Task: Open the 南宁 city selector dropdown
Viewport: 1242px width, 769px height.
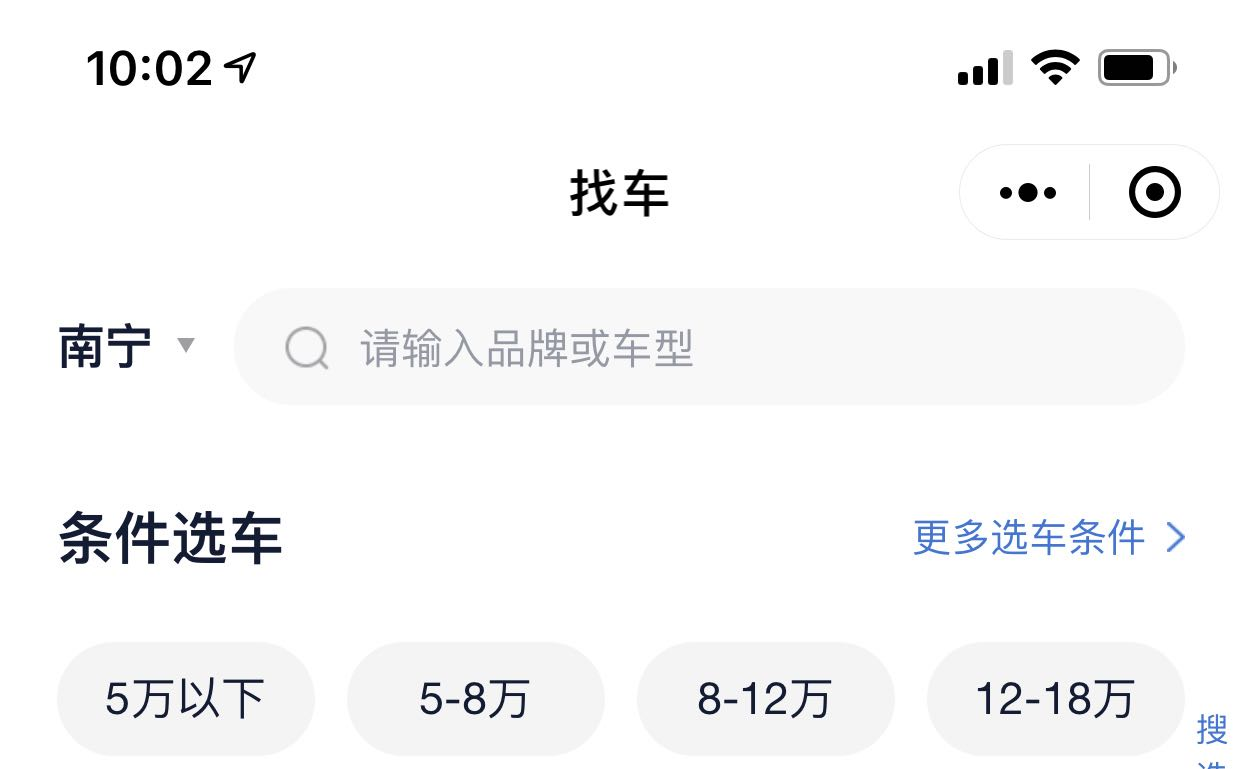Action: tap(126, 347)
